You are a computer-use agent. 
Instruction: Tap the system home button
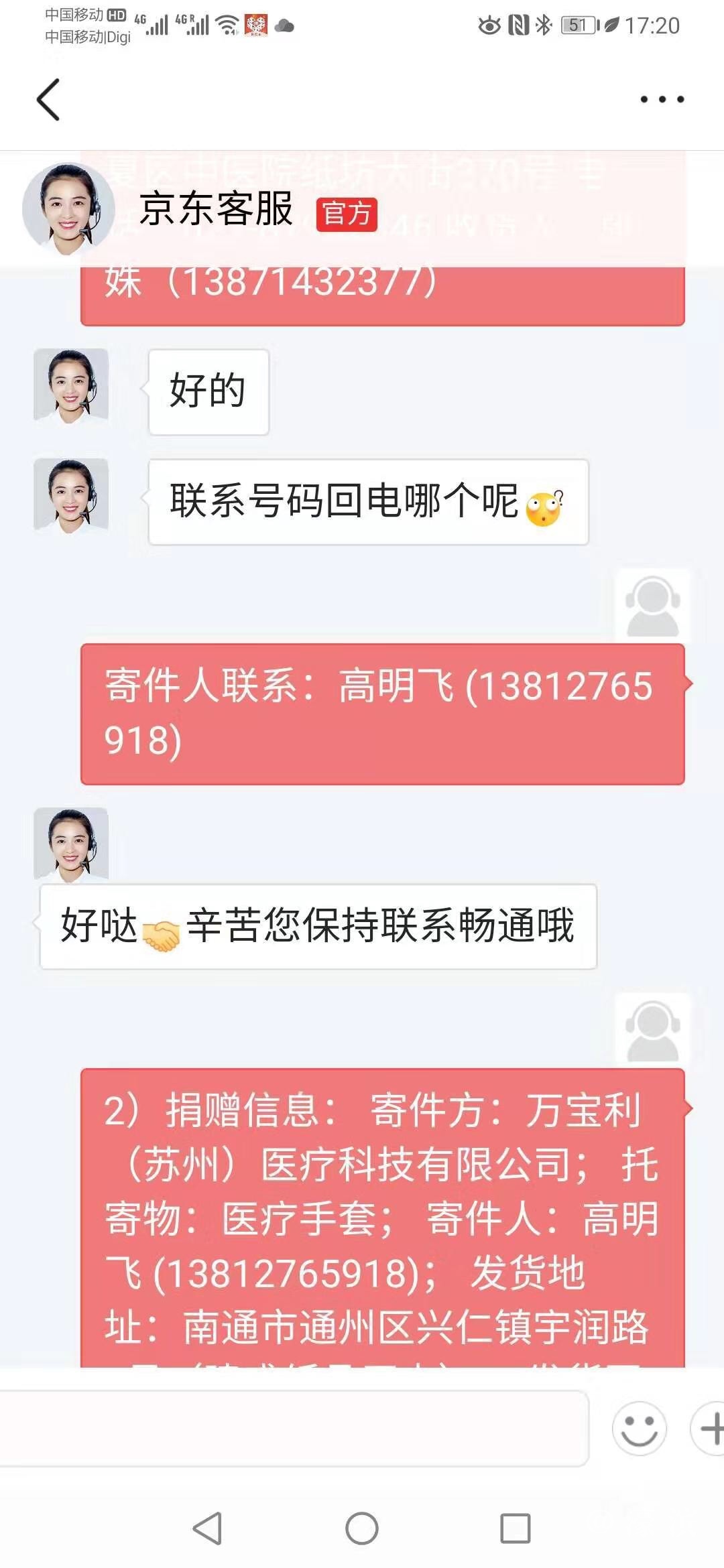point(362,1528)
